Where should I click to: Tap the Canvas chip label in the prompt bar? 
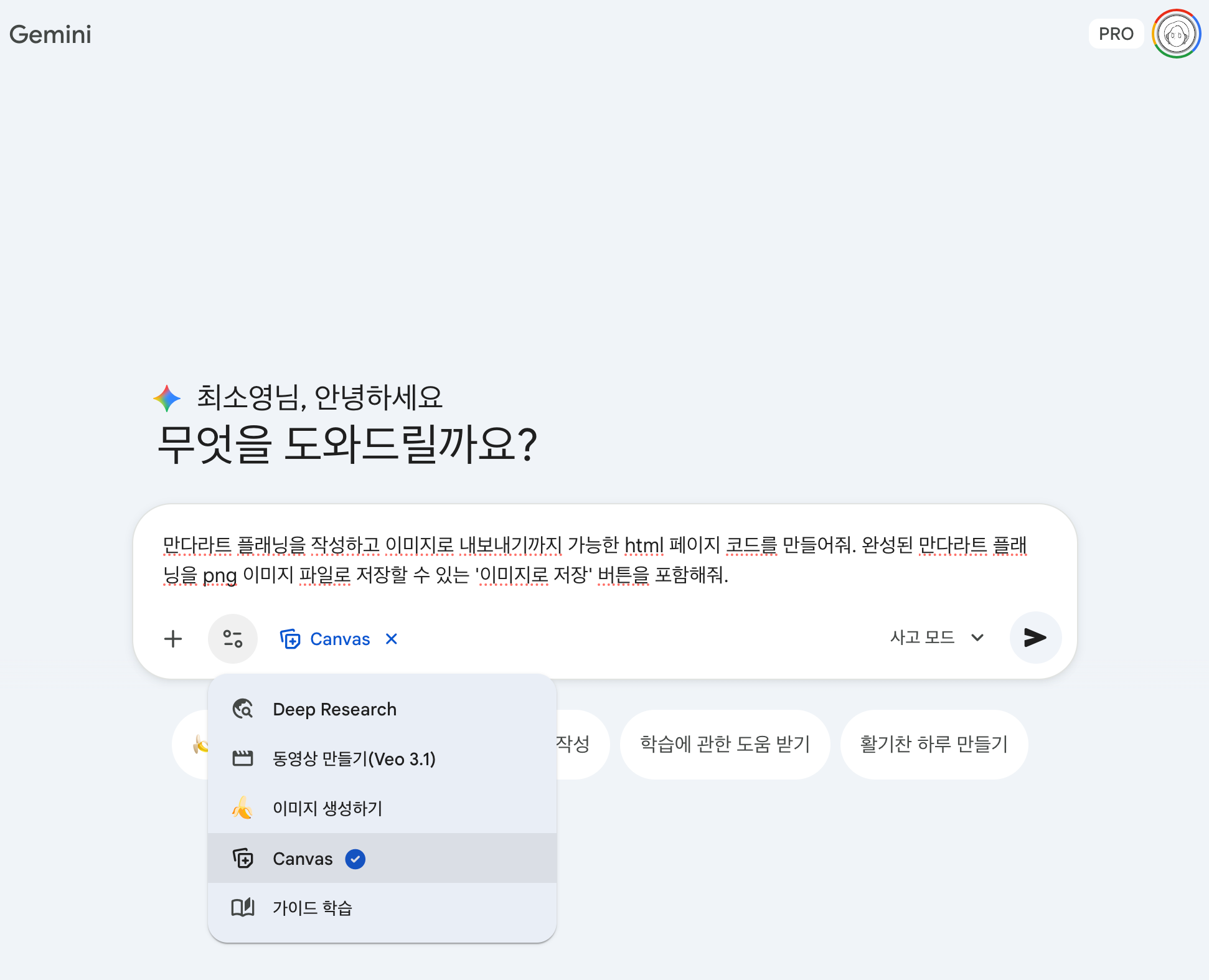tap(339, 639)
